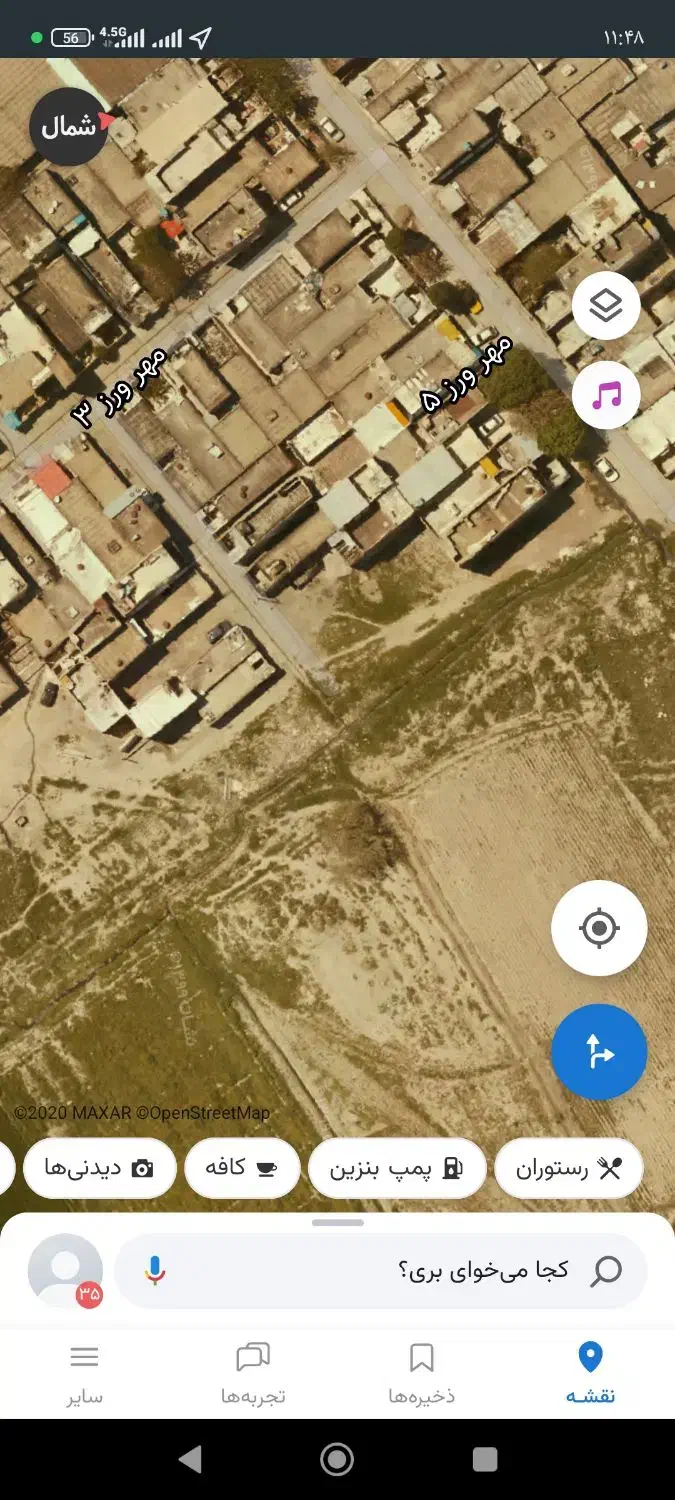Tap the purple music note button
This screenshot has width=675, height=1500.
coord(606,395)
